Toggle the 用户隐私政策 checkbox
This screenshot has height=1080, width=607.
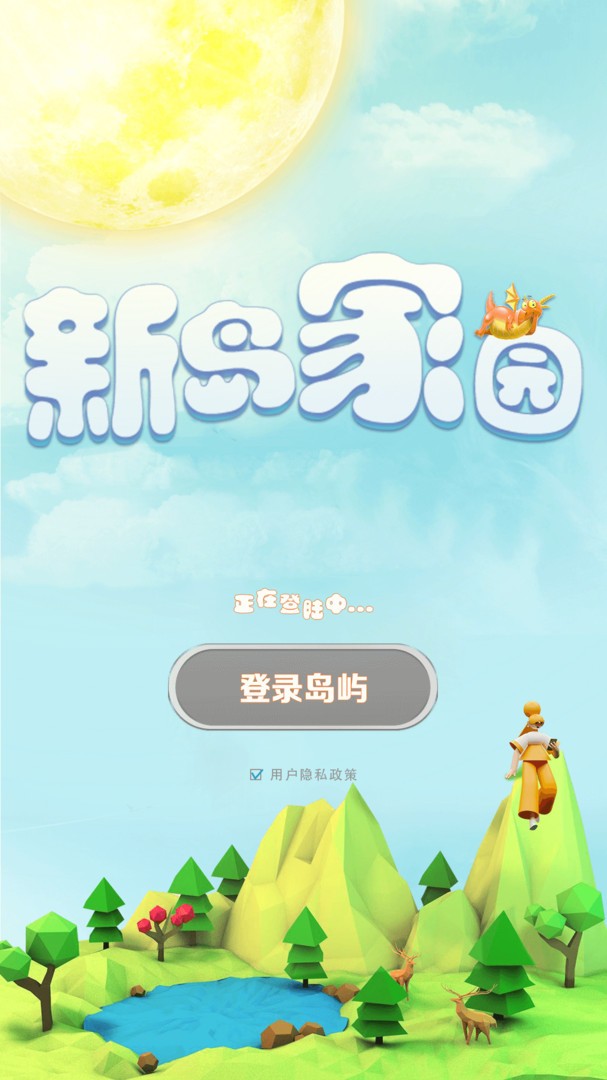pos(256,774)
